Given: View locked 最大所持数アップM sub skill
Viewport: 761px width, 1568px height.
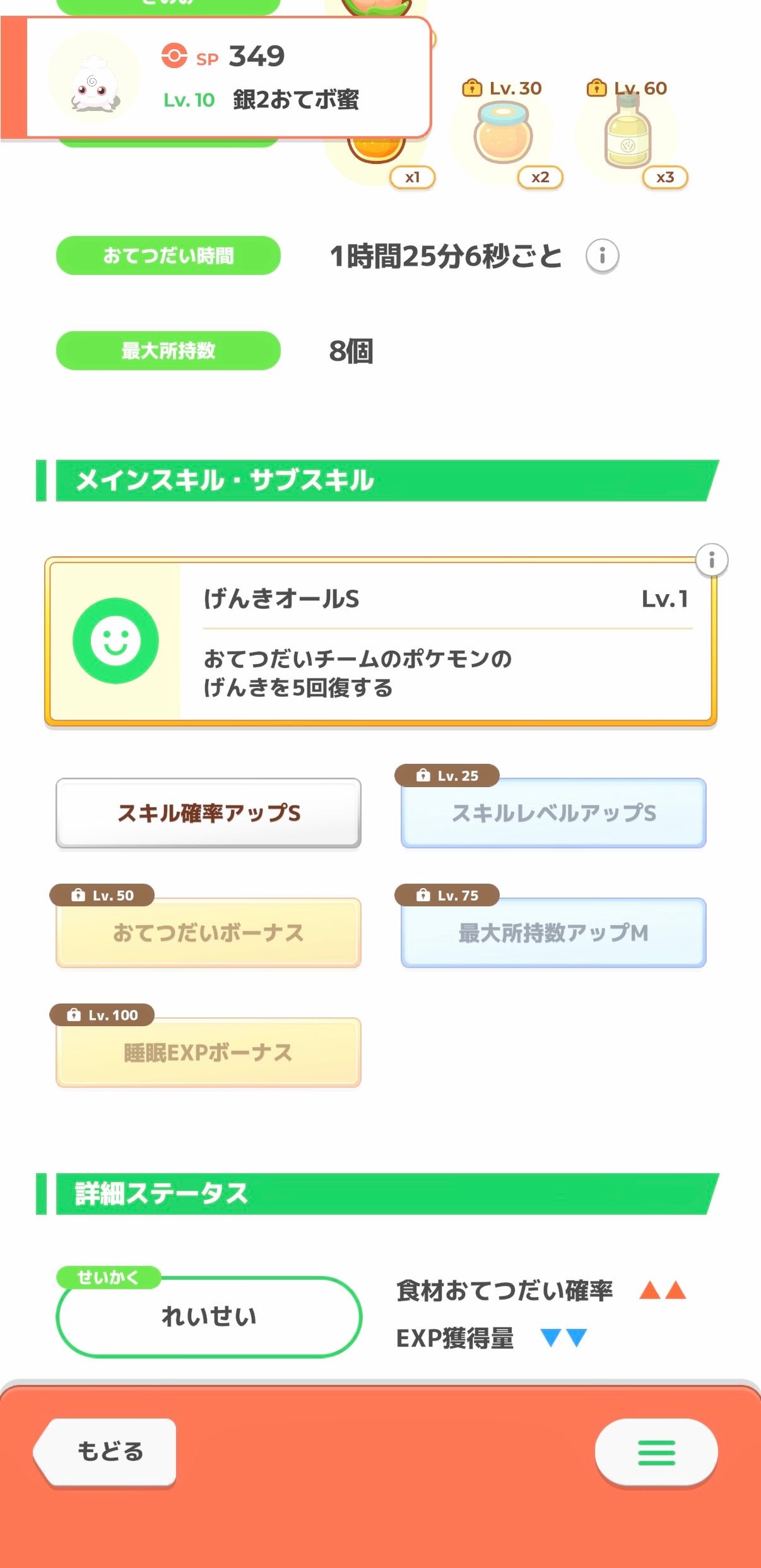Looking at the screenshot, I should point(553,933).
